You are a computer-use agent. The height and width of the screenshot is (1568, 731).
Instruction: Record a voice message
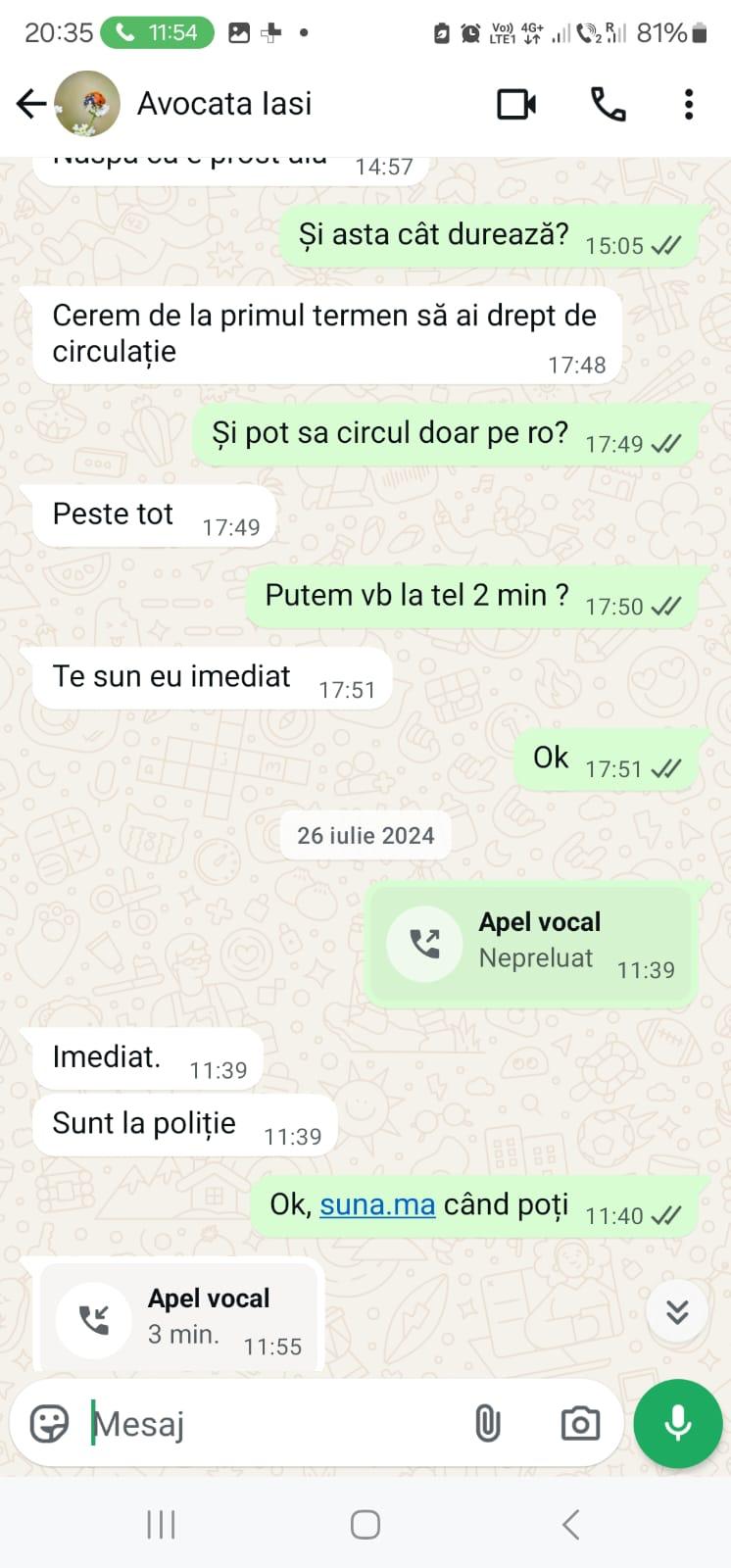(678, 1423)
